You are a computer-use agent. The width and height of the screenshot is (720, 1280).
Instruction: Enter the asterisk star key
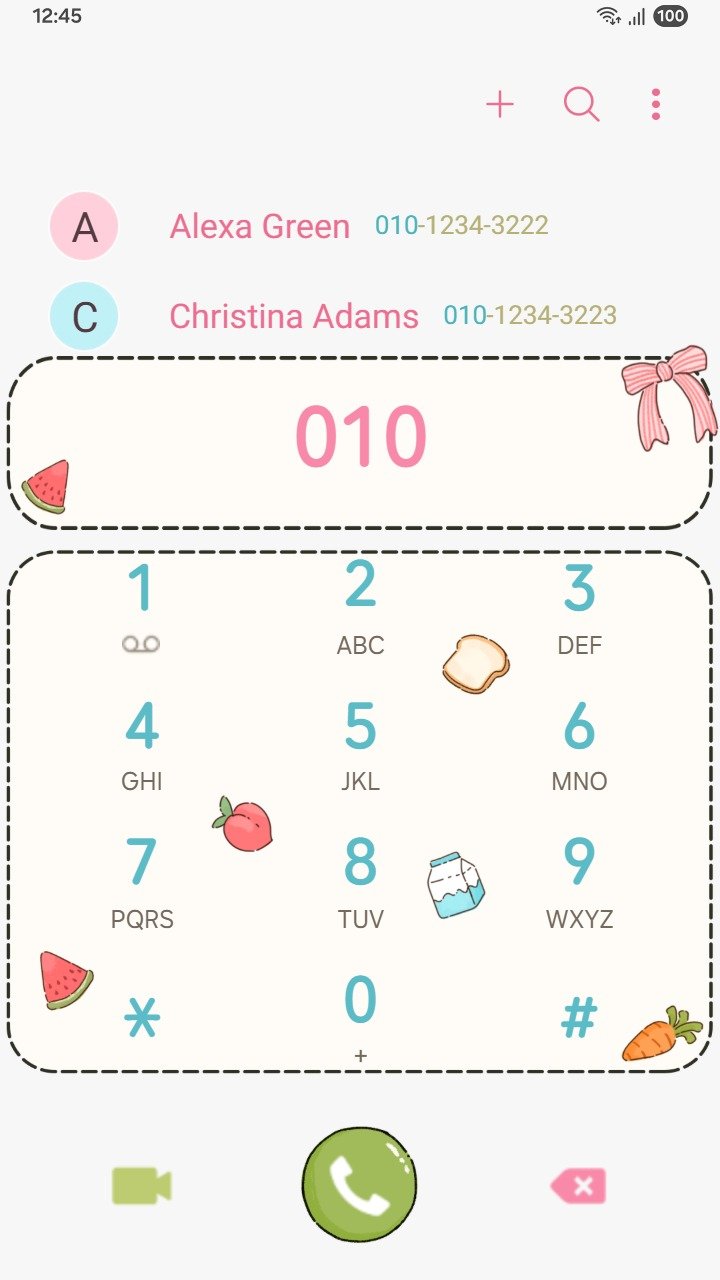(x=141, y=1018)
